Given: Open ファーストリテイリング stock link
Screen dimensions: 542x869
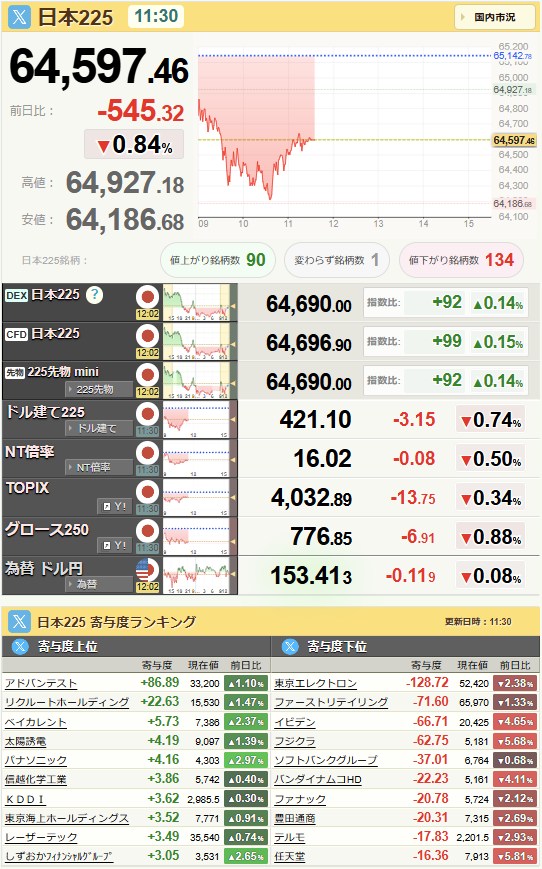Looking at the screenshot, I should point(331,702).
